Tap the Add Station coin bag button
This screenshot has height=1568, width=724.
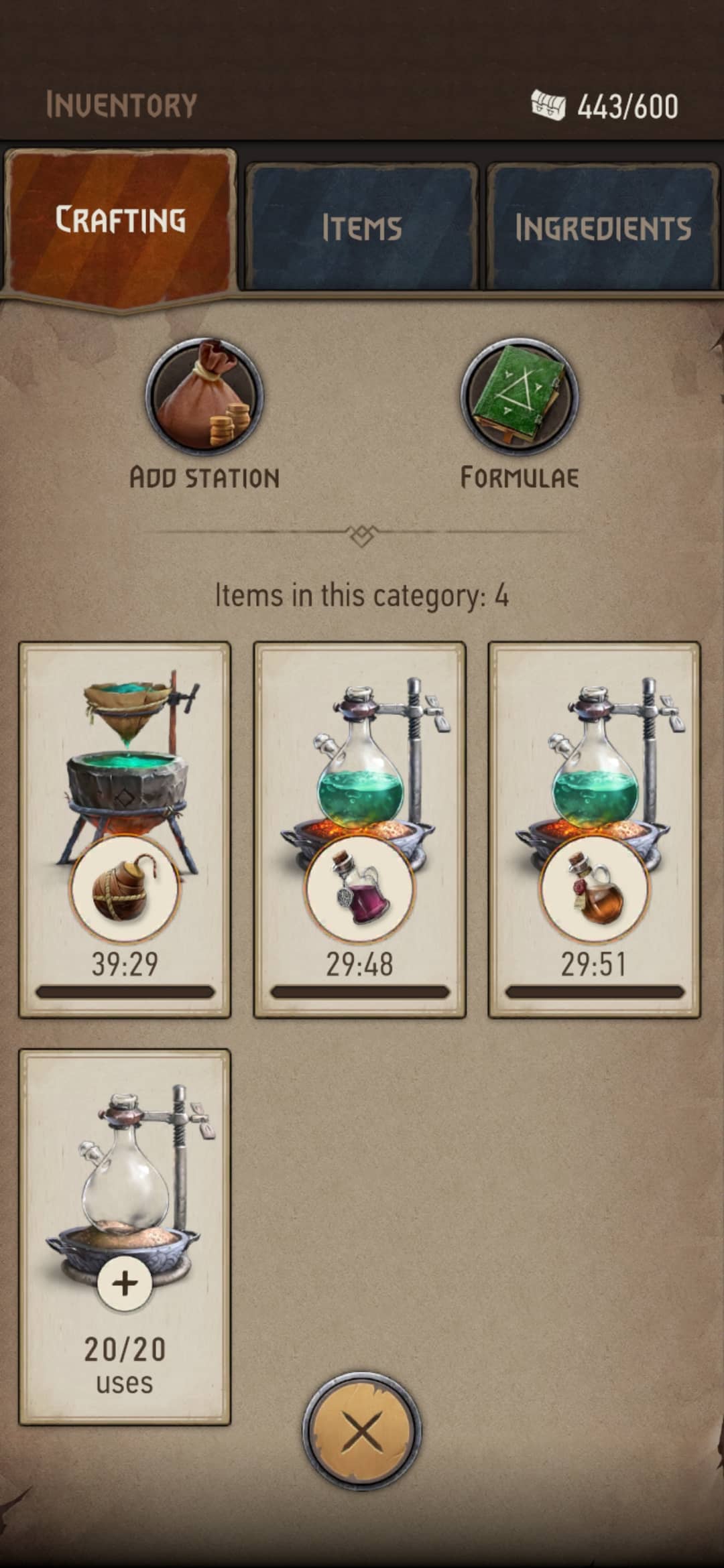coord(204,397)
